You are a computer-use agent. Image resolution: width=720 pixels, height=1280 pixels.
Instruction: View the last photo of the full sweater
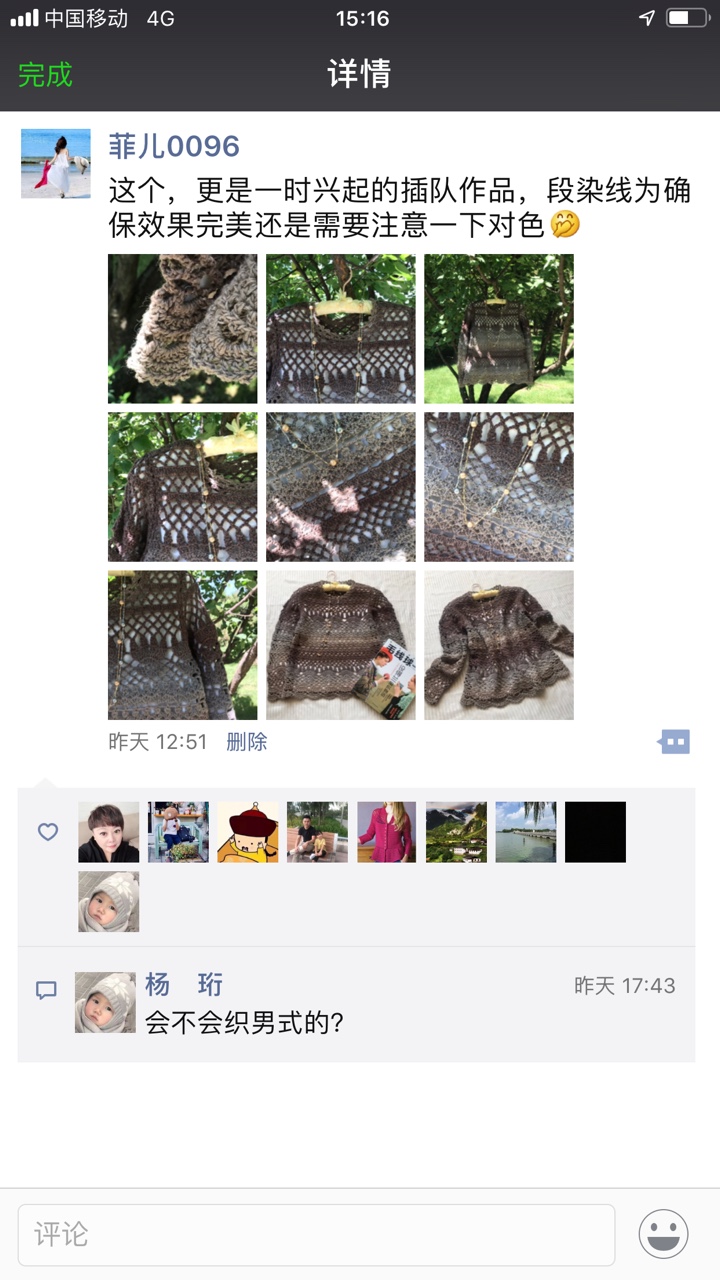498,645
